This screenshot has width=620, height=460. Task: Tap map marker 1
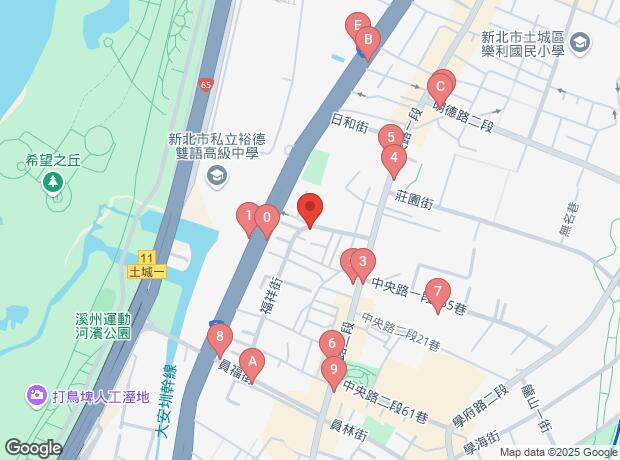247,216
